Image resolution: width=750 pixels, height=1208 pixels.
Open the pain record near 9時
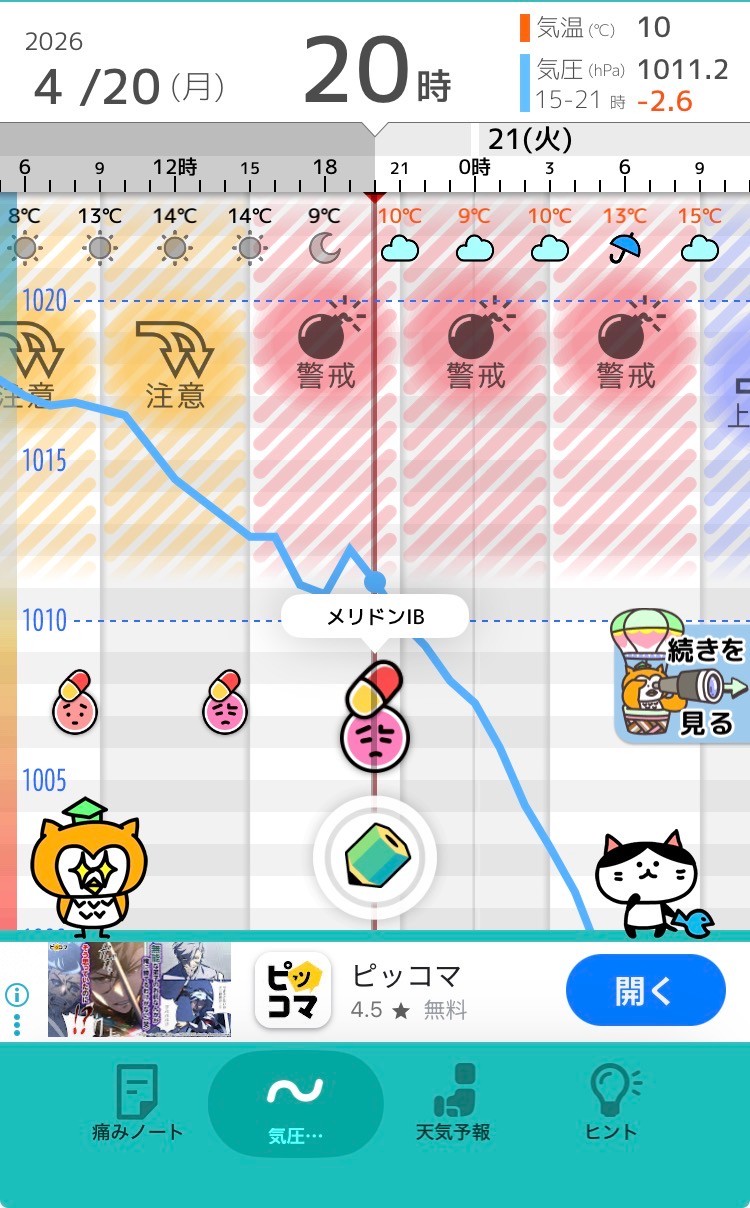(x=75, y=703)
